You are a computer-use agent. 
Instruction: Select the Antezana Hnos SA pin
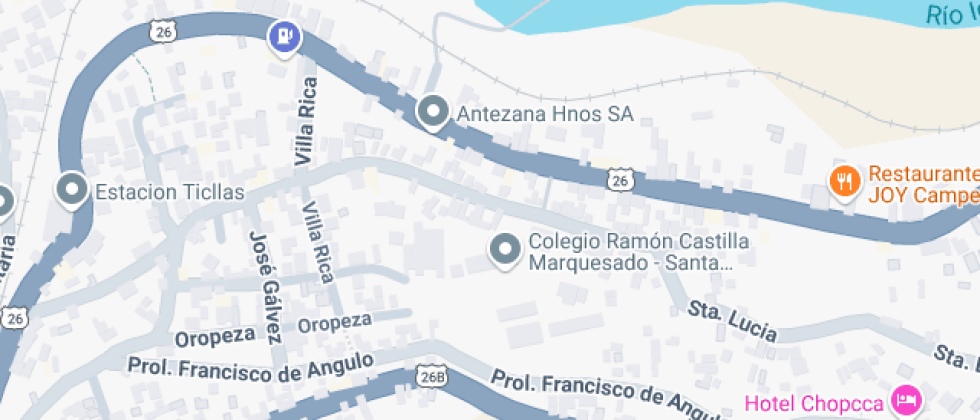coord(433,112)
